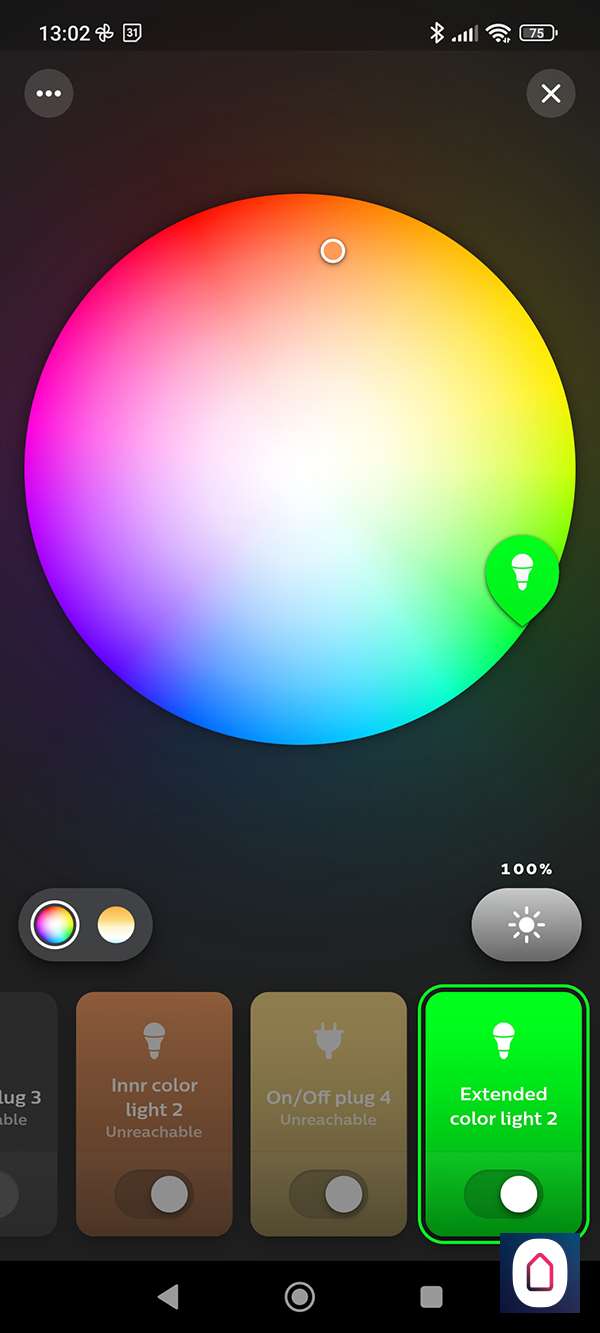Turn off Extended color light 2

(x=504, y=1194)
